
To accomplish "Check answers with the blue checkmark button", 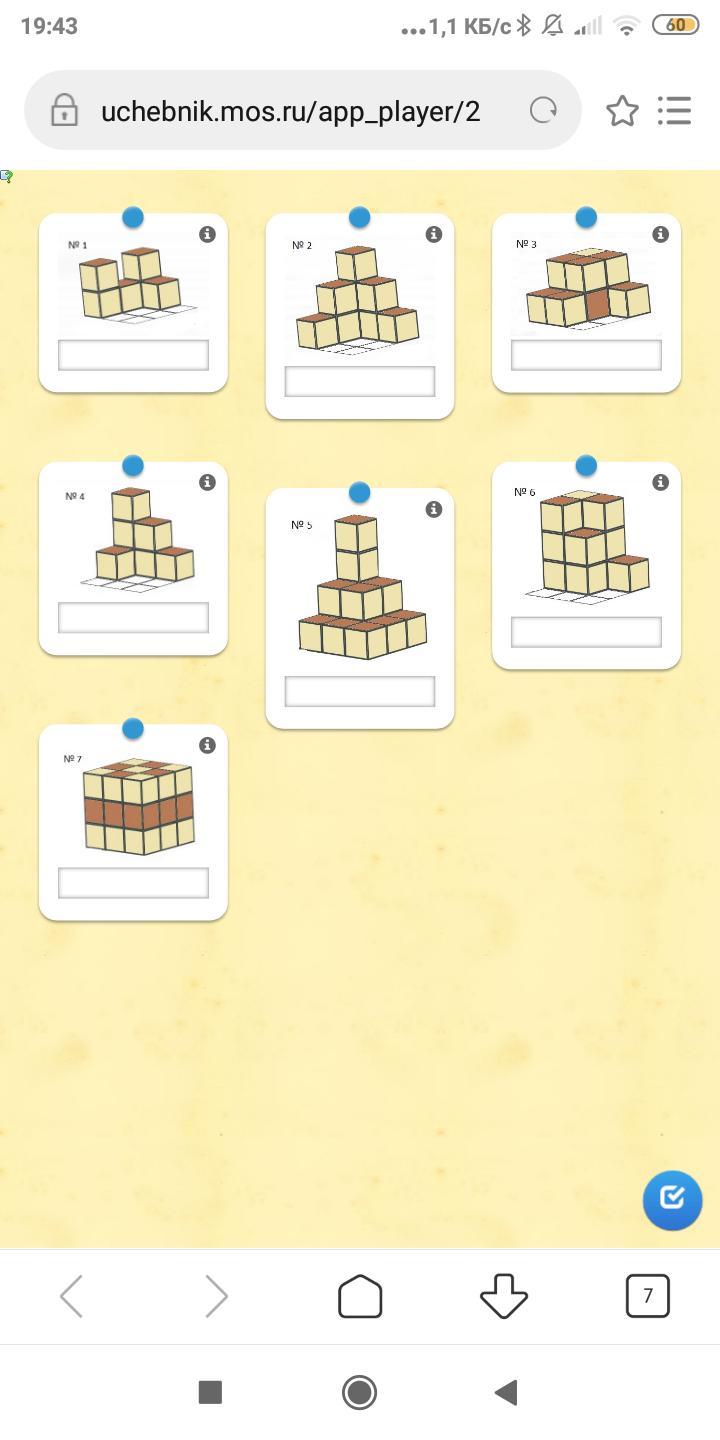I will tap(672, 1199).
